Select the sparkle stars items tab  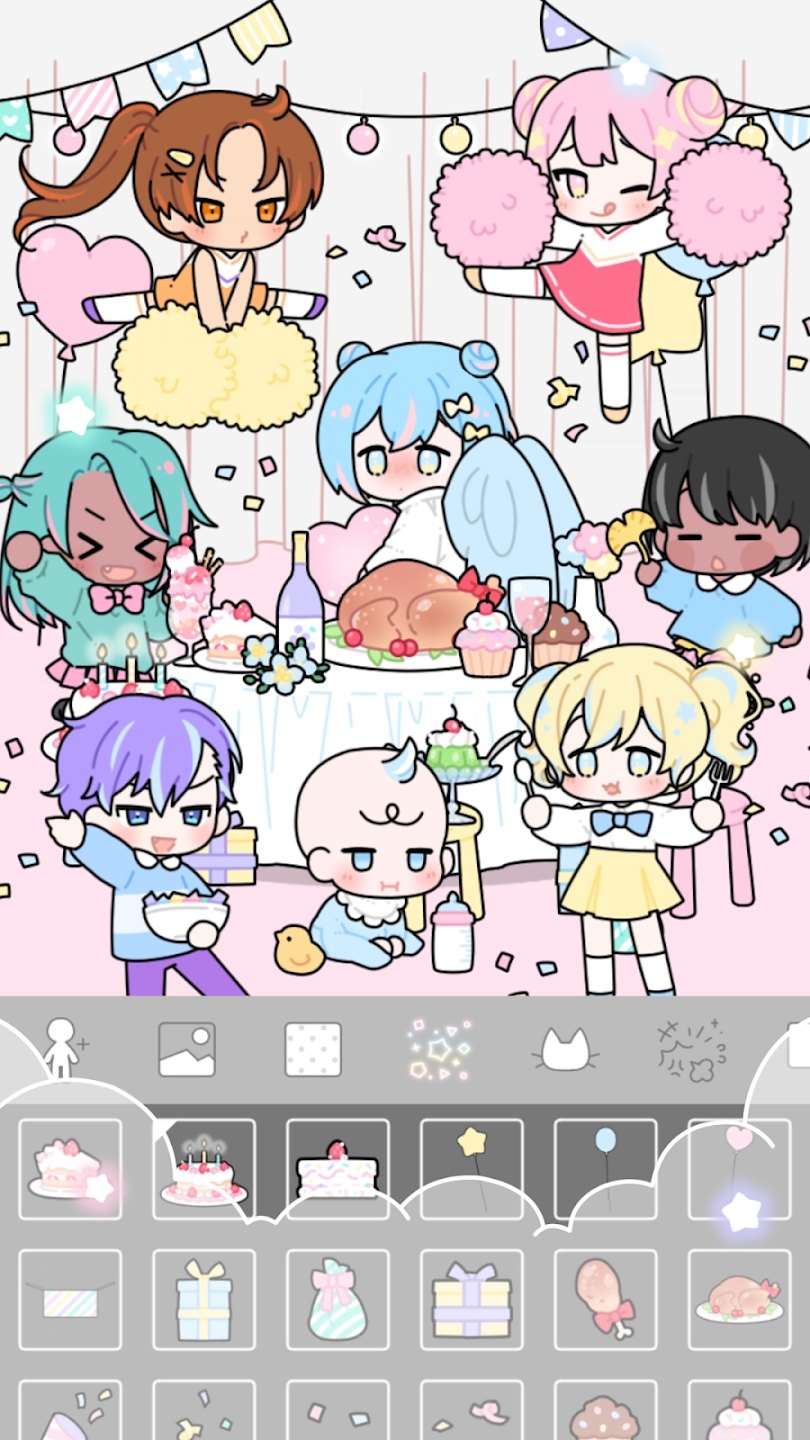tap(439, 1049)
